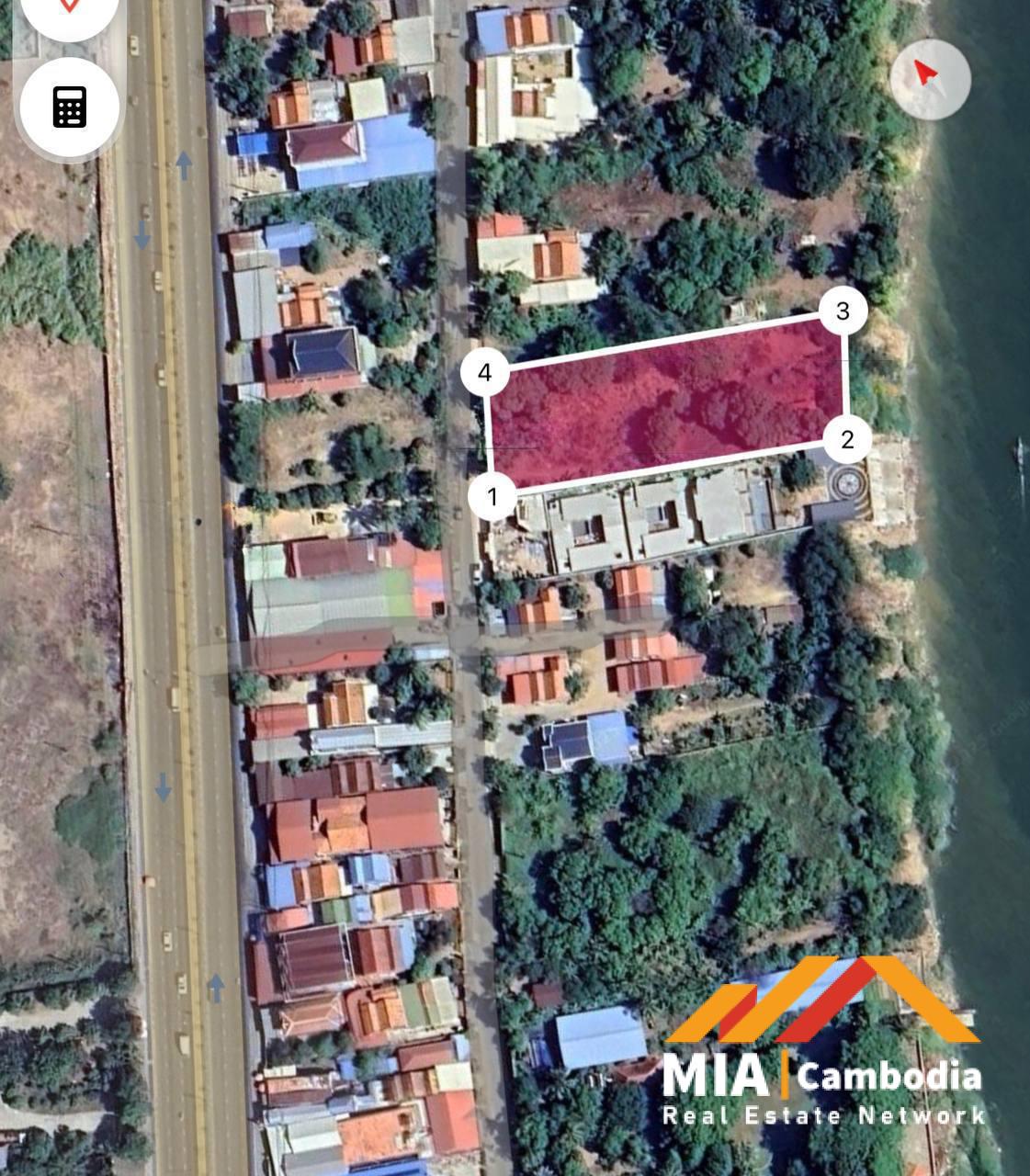Select boundary point 2 of the plot

coord(847,439)
